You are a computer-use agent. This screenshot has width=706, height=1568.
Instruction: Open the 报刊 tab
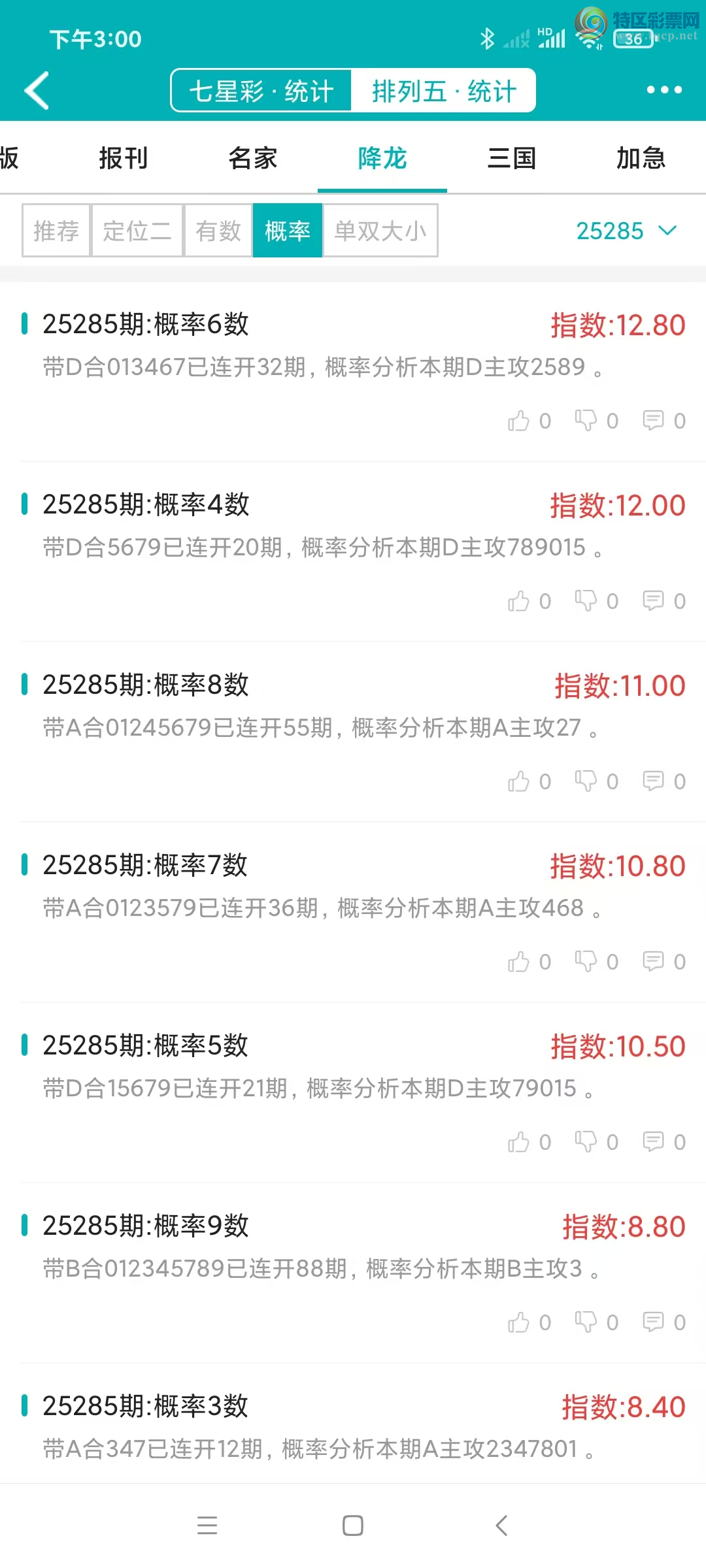pos(124,158)
